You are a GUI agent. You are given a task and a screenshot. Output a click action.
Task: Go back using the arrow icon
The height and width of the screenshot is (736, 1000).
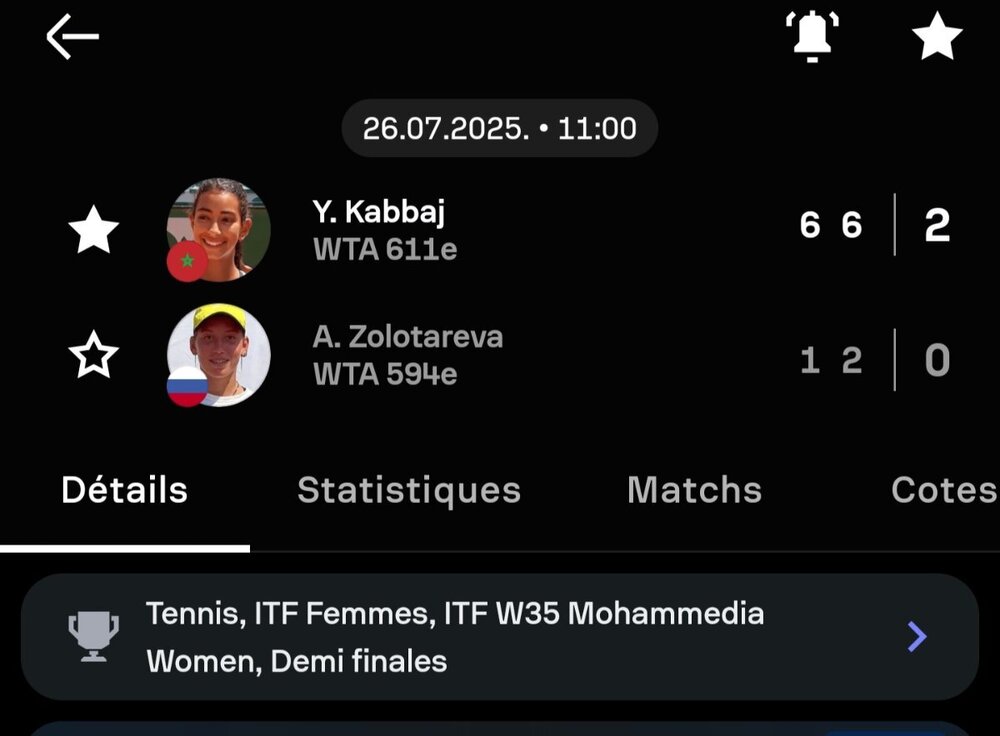pyautogui.click(x=72, y=38)
